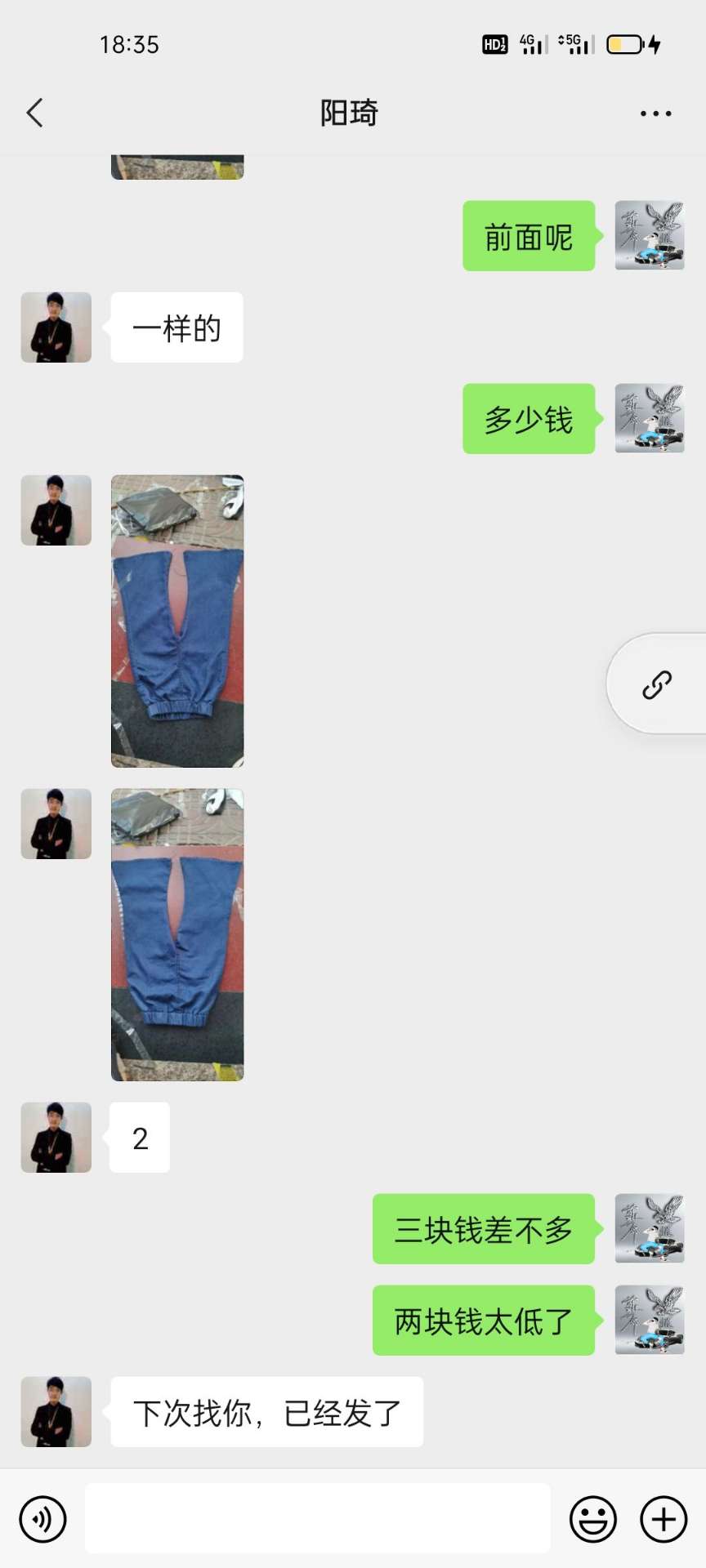Go back to the chat list
706x1568 pixels.
34,114
